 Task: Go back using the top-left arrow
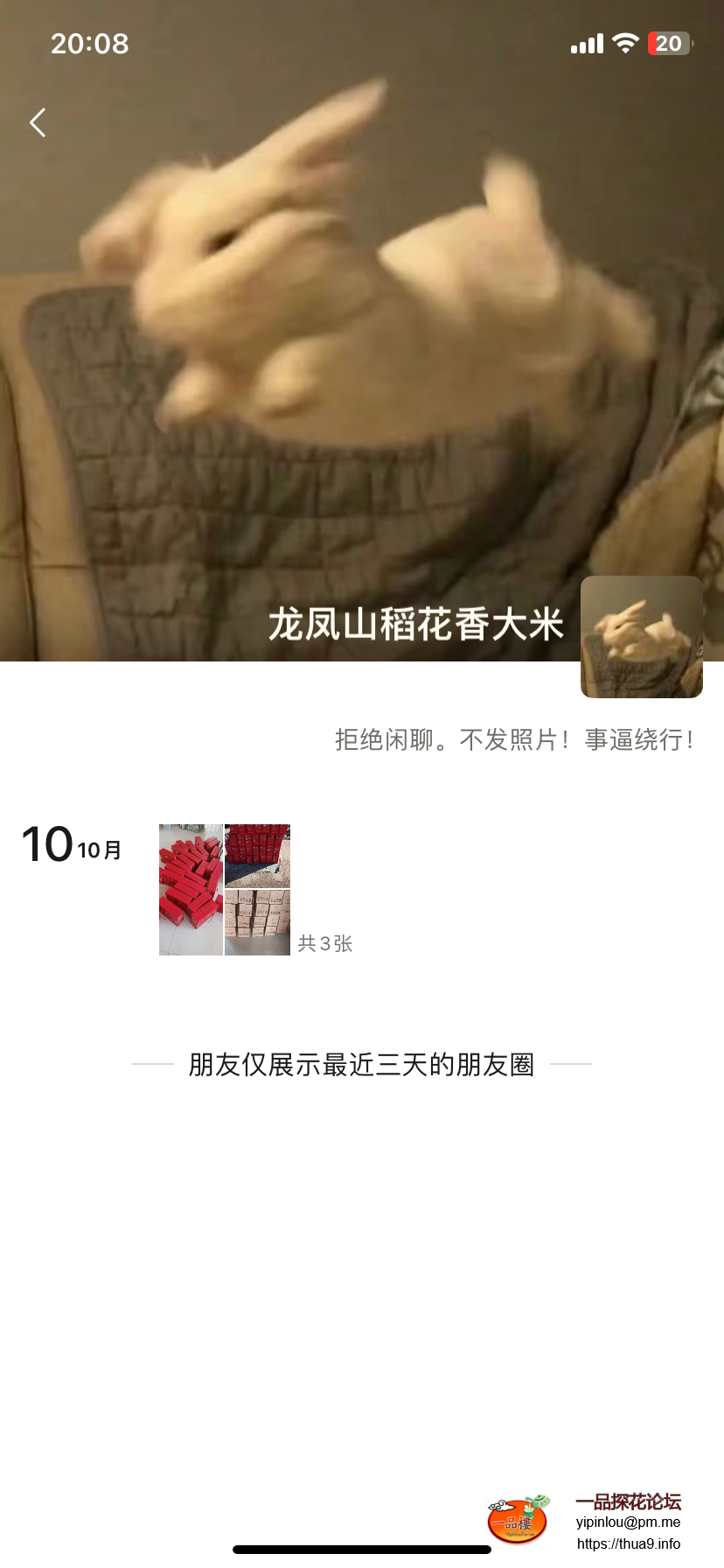pyautogui.click(x=38, y=122)
